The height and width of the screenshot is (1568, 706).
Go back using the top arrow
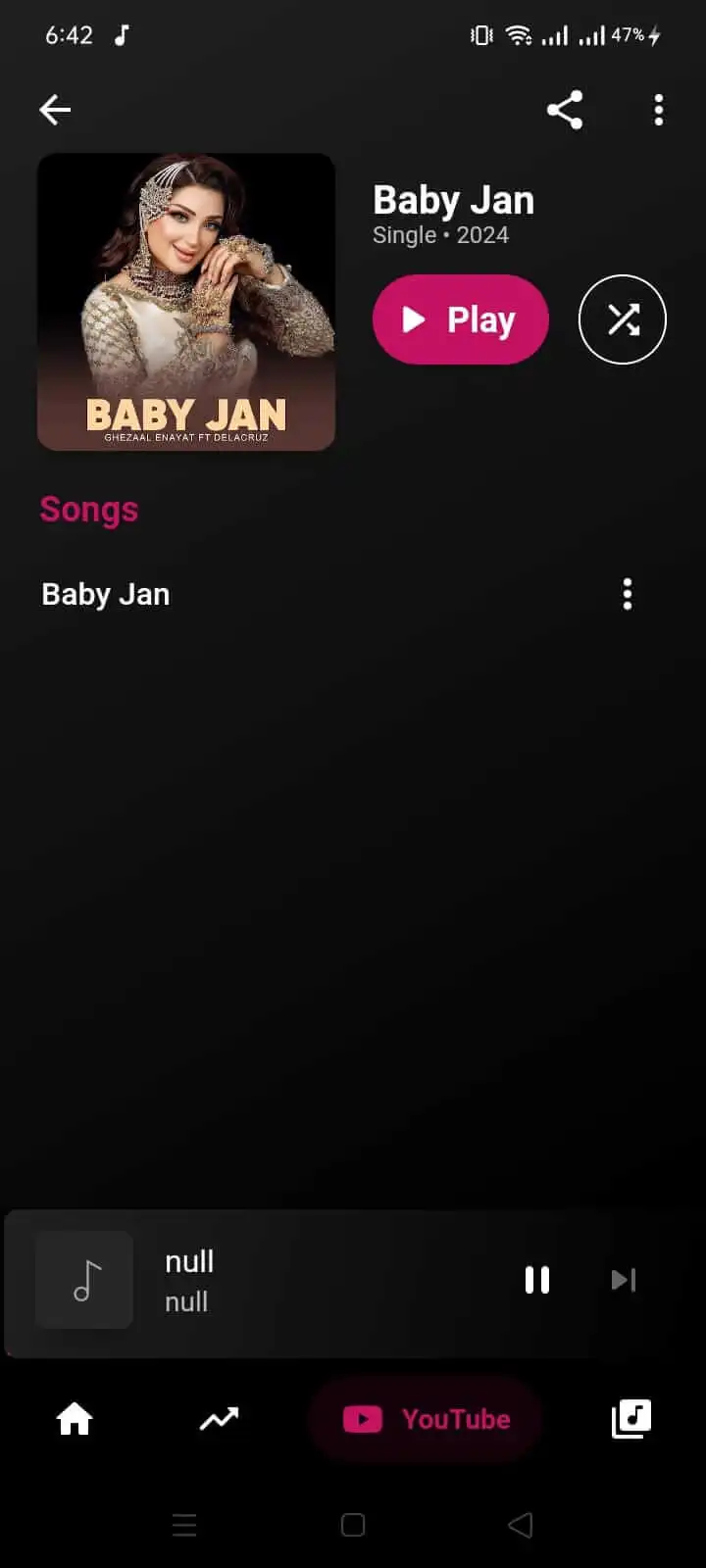pyautogui.click(x=55, y=110)
